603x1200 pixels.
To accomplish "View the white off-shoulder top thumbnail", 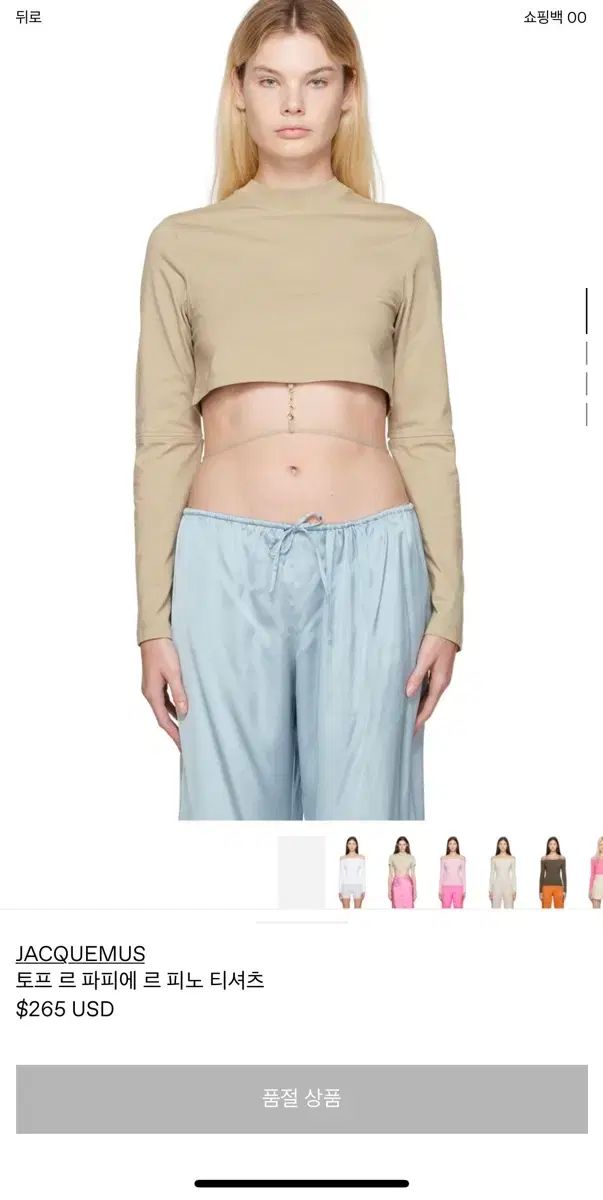I will (x=351, y=872).
